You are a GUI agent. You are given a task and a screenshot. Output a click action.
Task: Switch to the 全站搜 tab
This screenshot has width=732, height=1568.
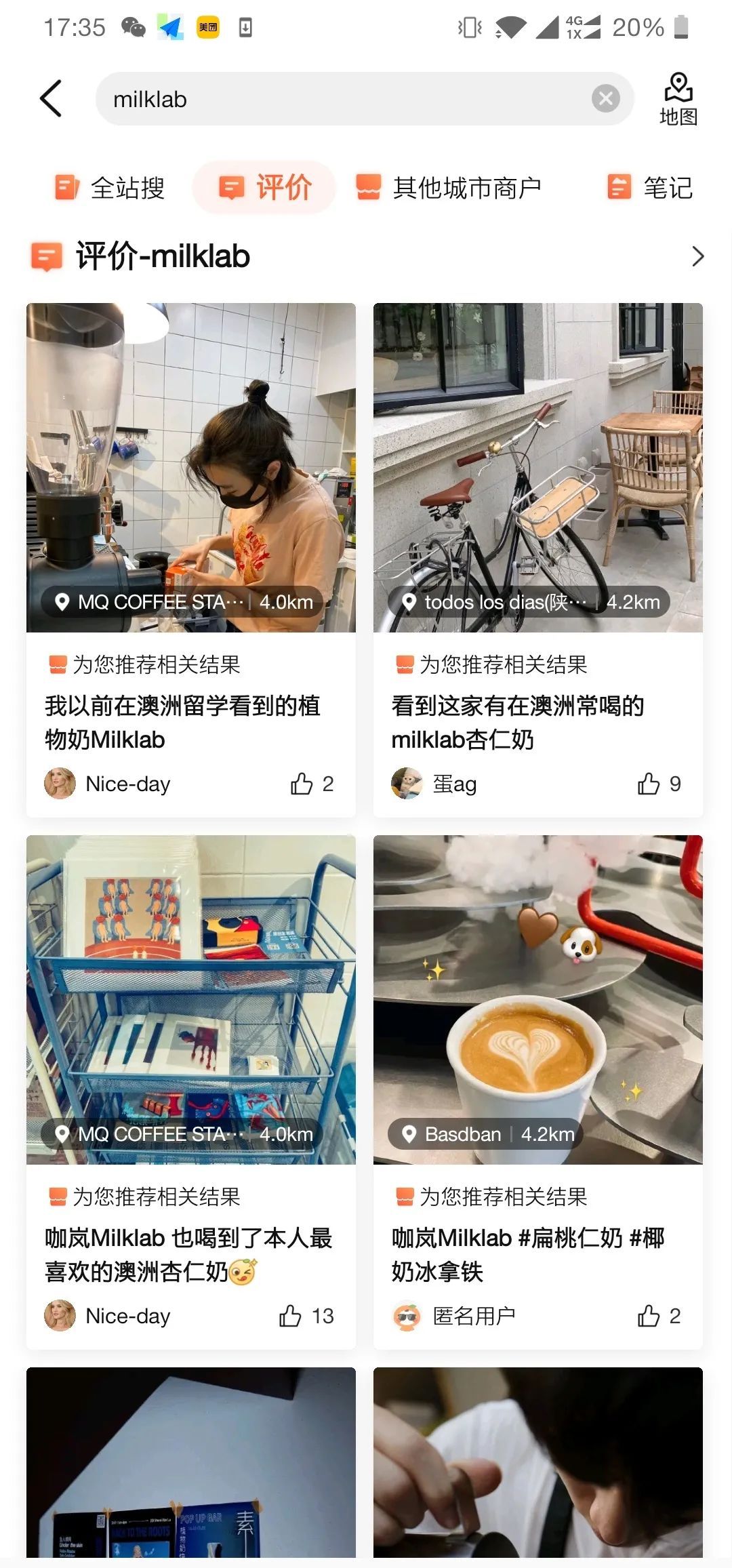(110, 188)
